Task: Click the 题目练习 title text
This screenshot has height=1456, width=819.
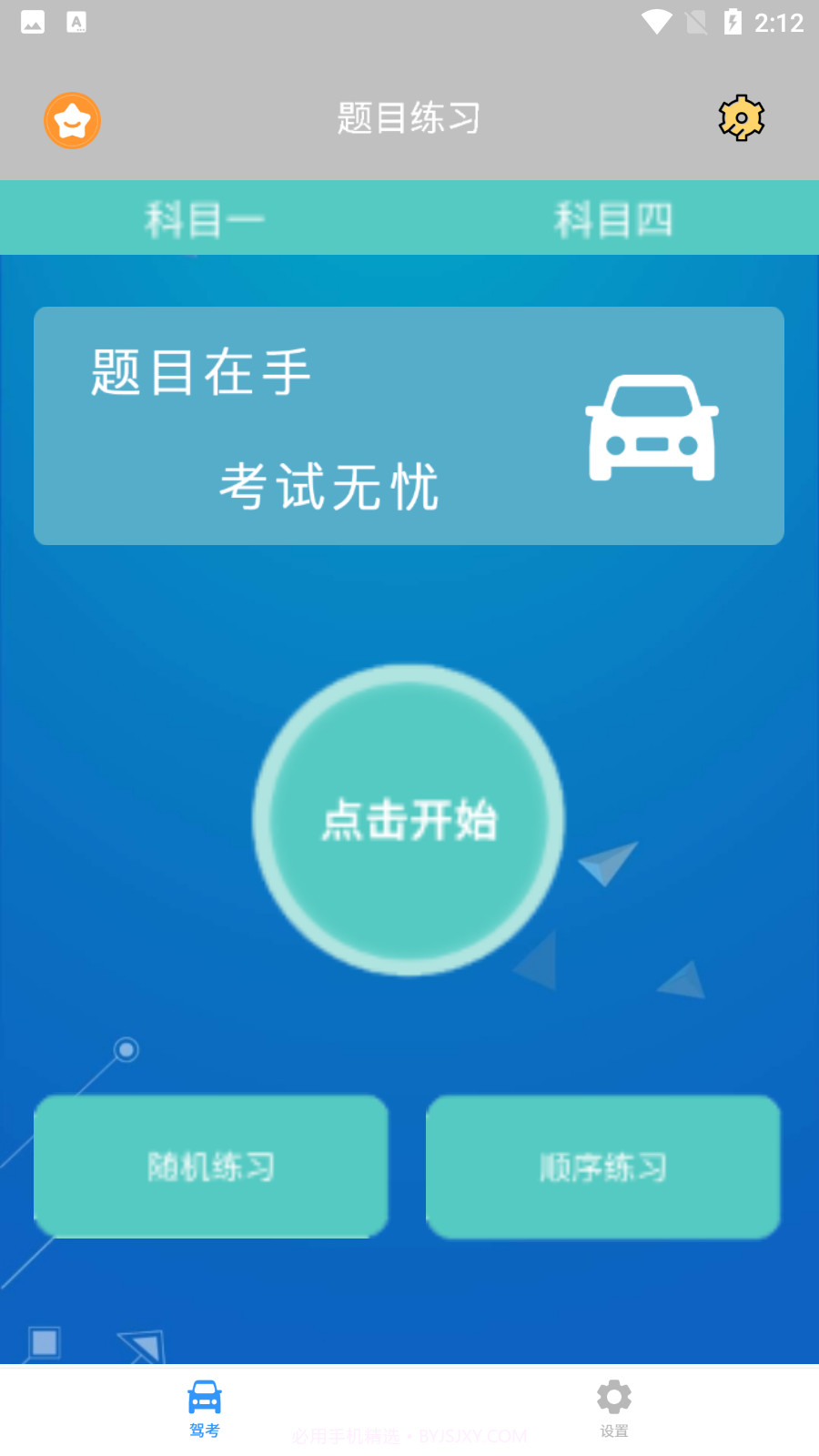Action: click(409, 118)
